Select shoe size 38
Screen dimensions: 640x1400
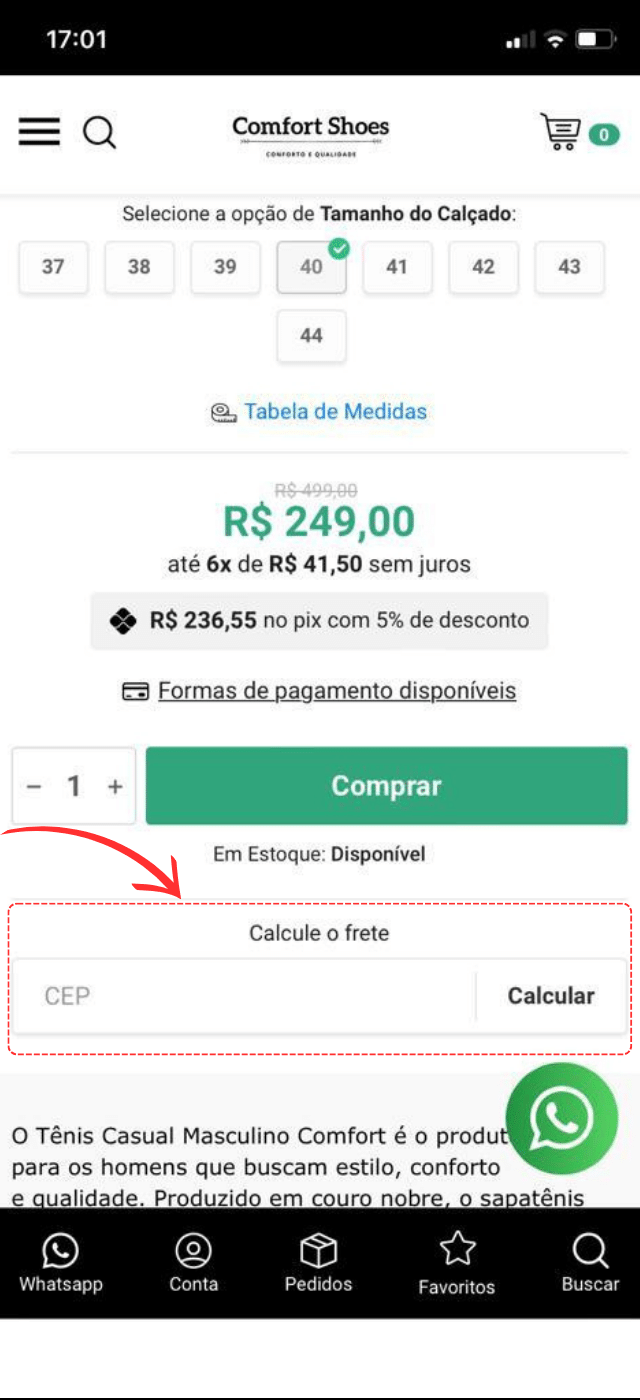coord(139,267)
